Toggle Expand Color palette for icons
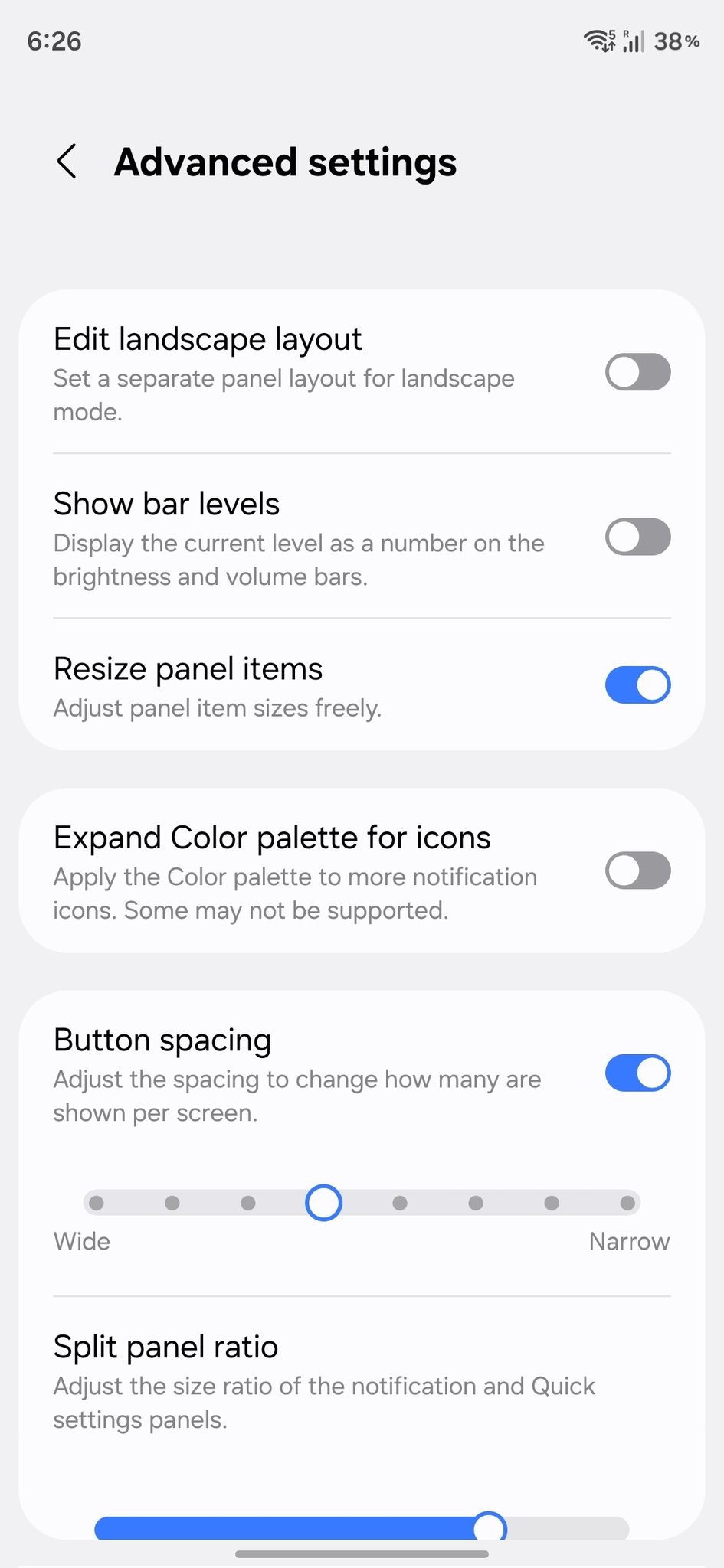This screenshot has height=1568, width=724. pyautogui.click(x=637, y=871)
